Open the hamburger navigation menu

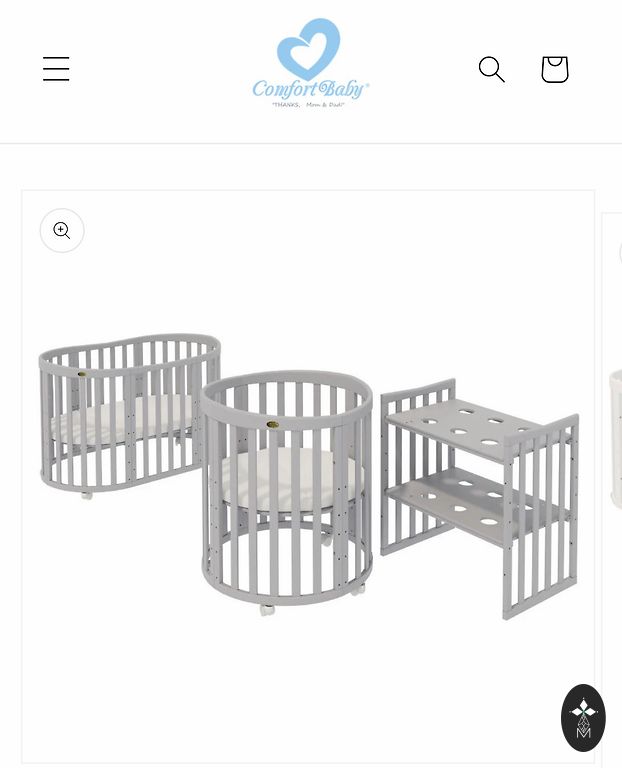tap(56, 69)
